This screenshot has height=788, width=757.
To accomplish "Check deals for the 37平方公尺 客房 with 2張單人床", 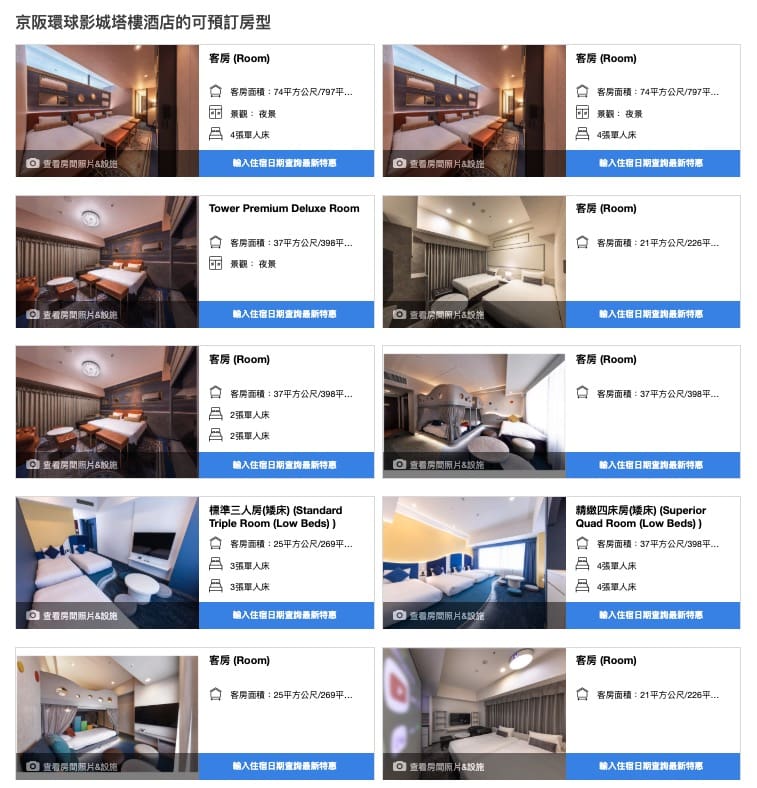I will 285,465.
